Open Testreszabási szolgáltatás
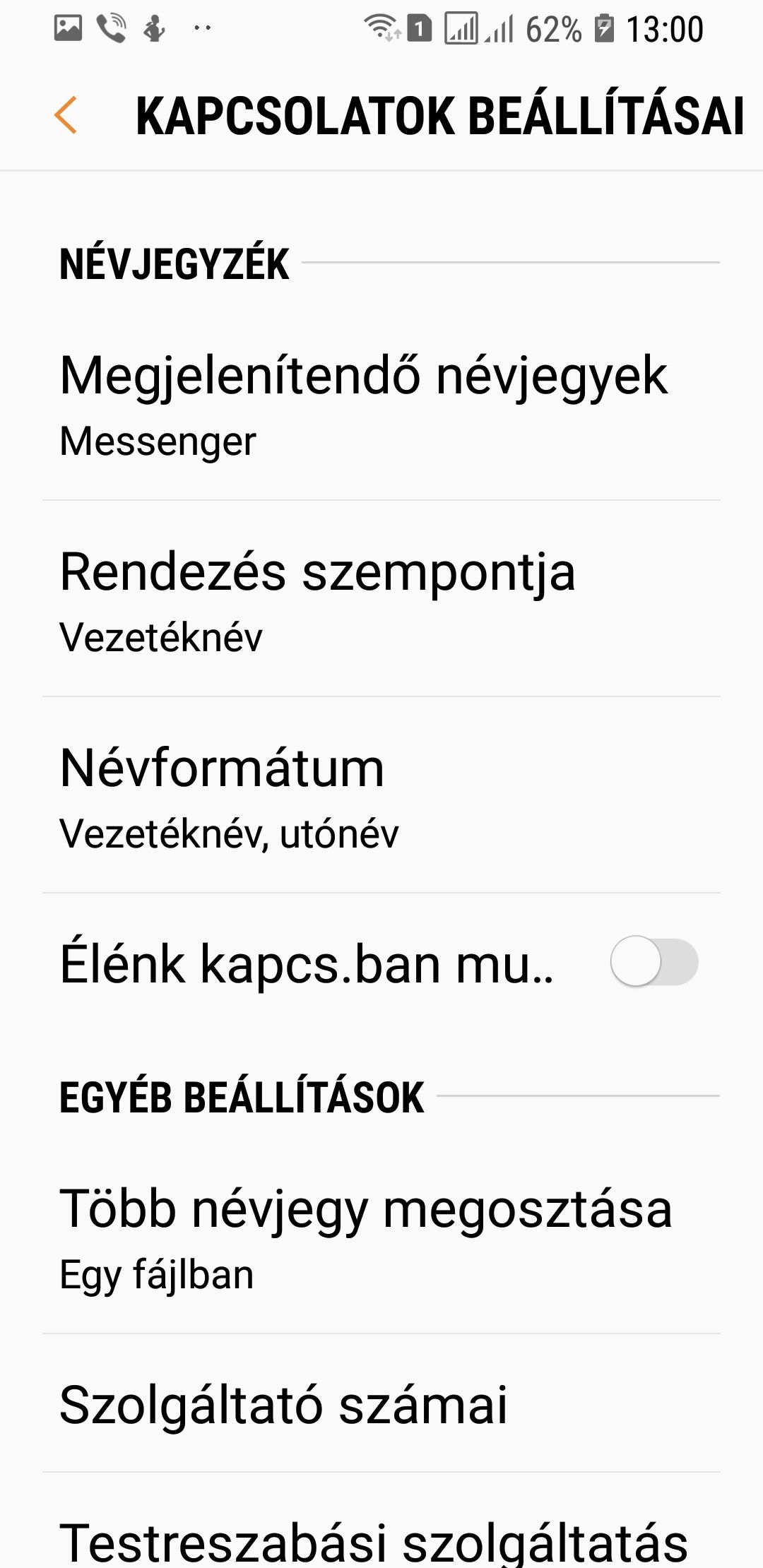Image resolution: width=763 pixels, height=1568 pixels. [x=381, y=1521]
